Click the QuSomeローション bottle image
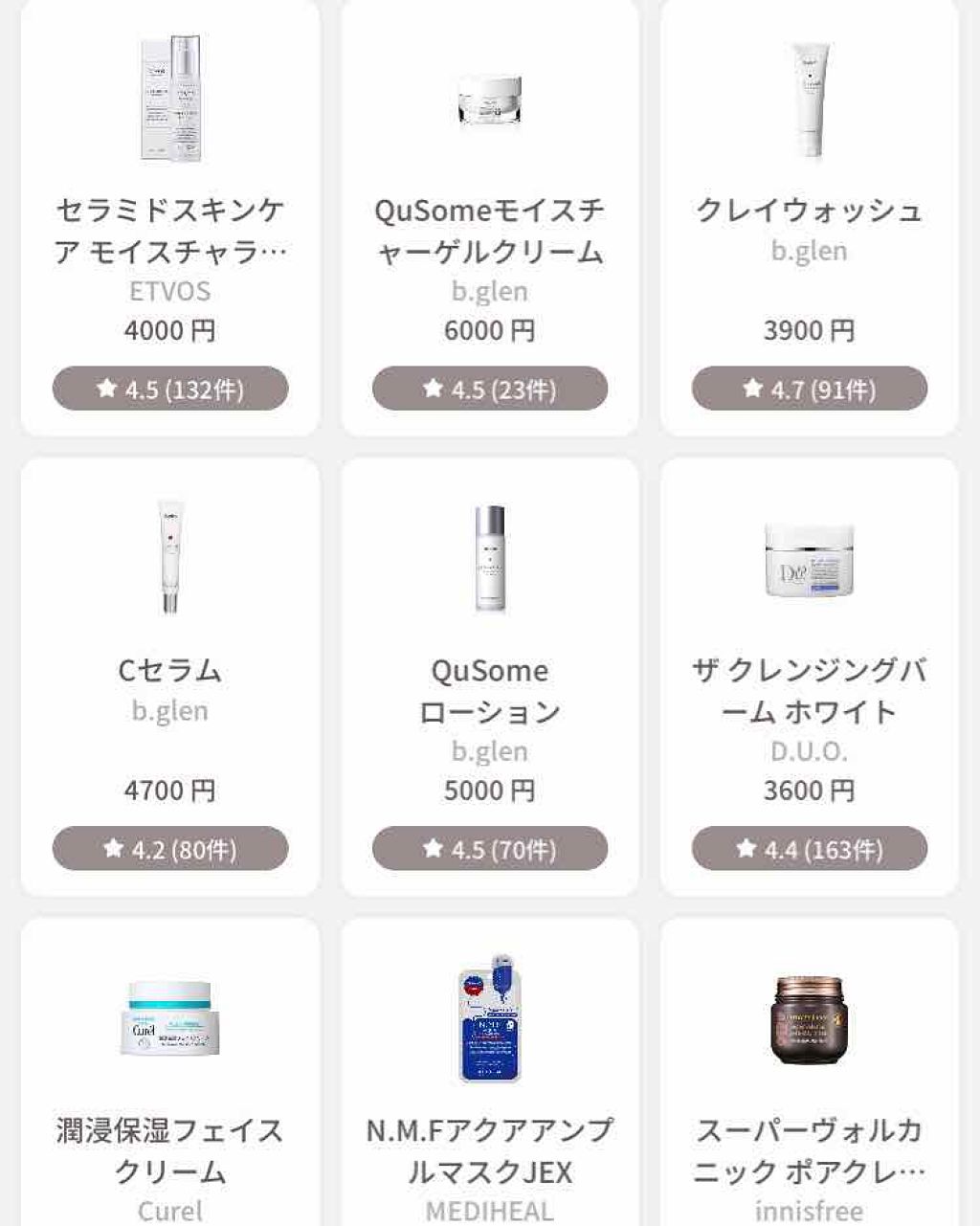 [x=490, y=560]
